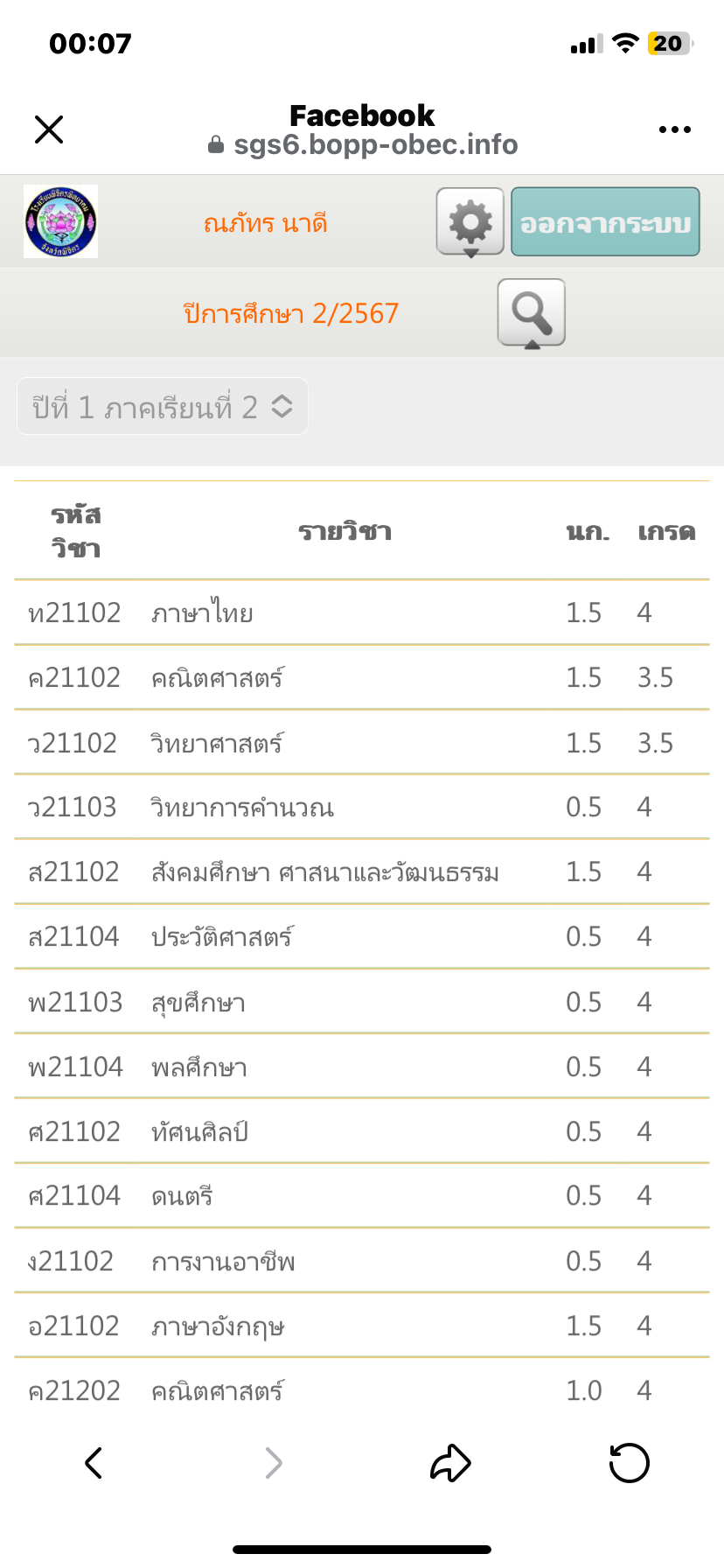Share this page
724x1568 pixels.
(x=451, y=1462)
